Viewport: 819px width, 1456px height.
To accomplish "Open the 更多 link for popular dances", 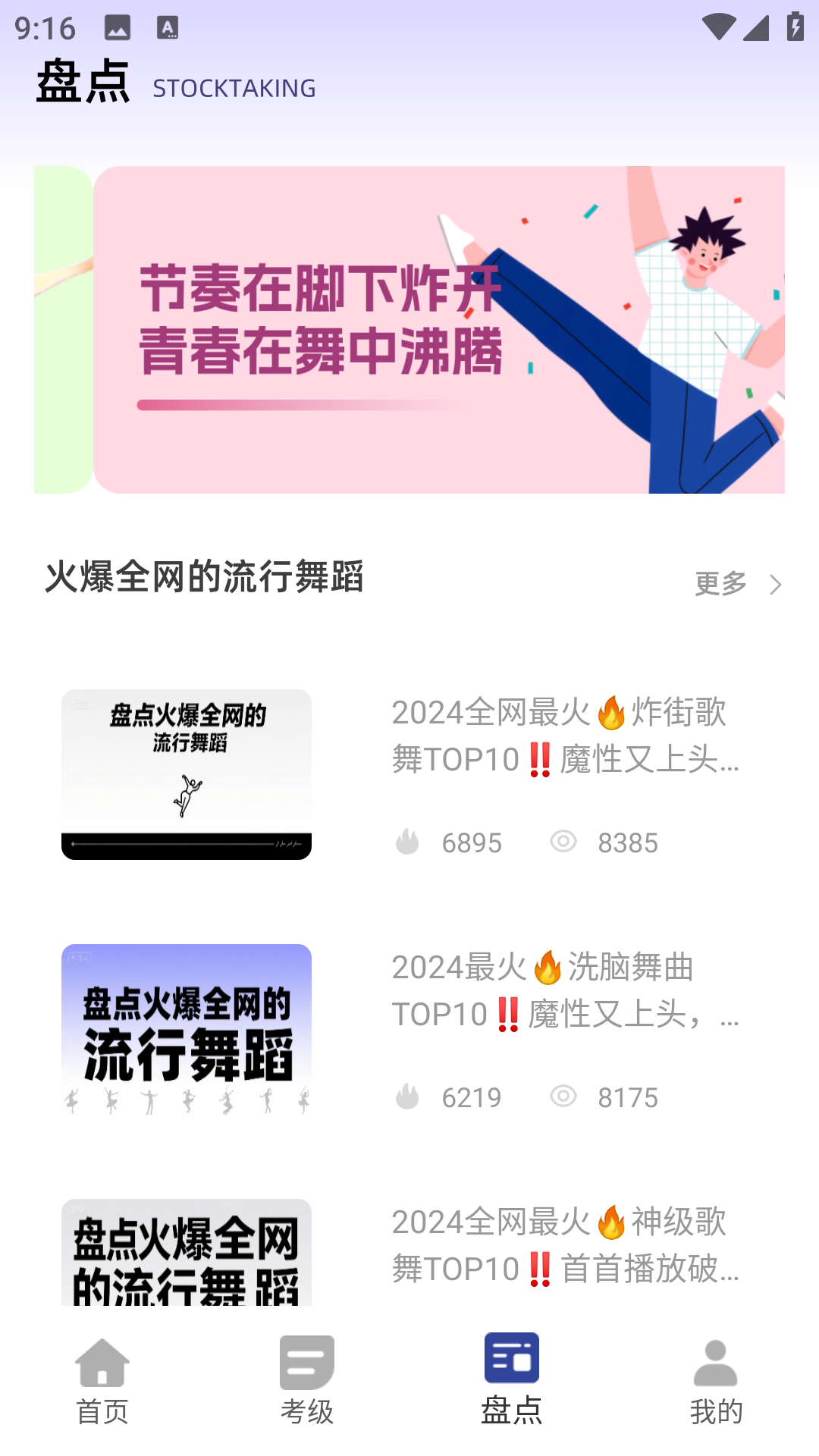I will click(x=719, y=583).
